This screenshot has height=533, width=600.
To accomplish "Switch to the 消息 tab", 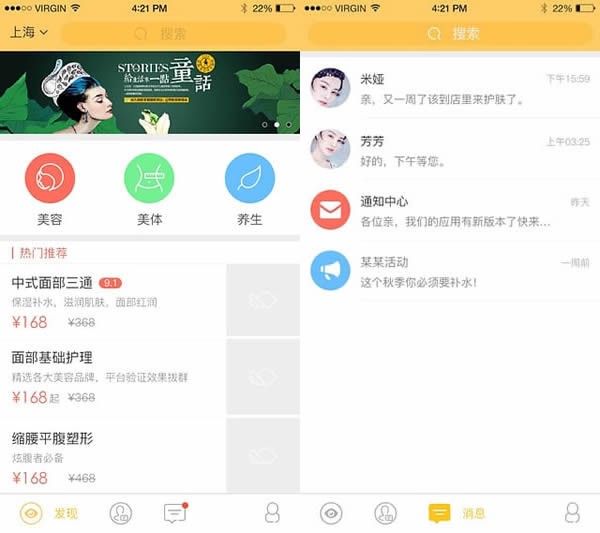I will tap(456, 513).
